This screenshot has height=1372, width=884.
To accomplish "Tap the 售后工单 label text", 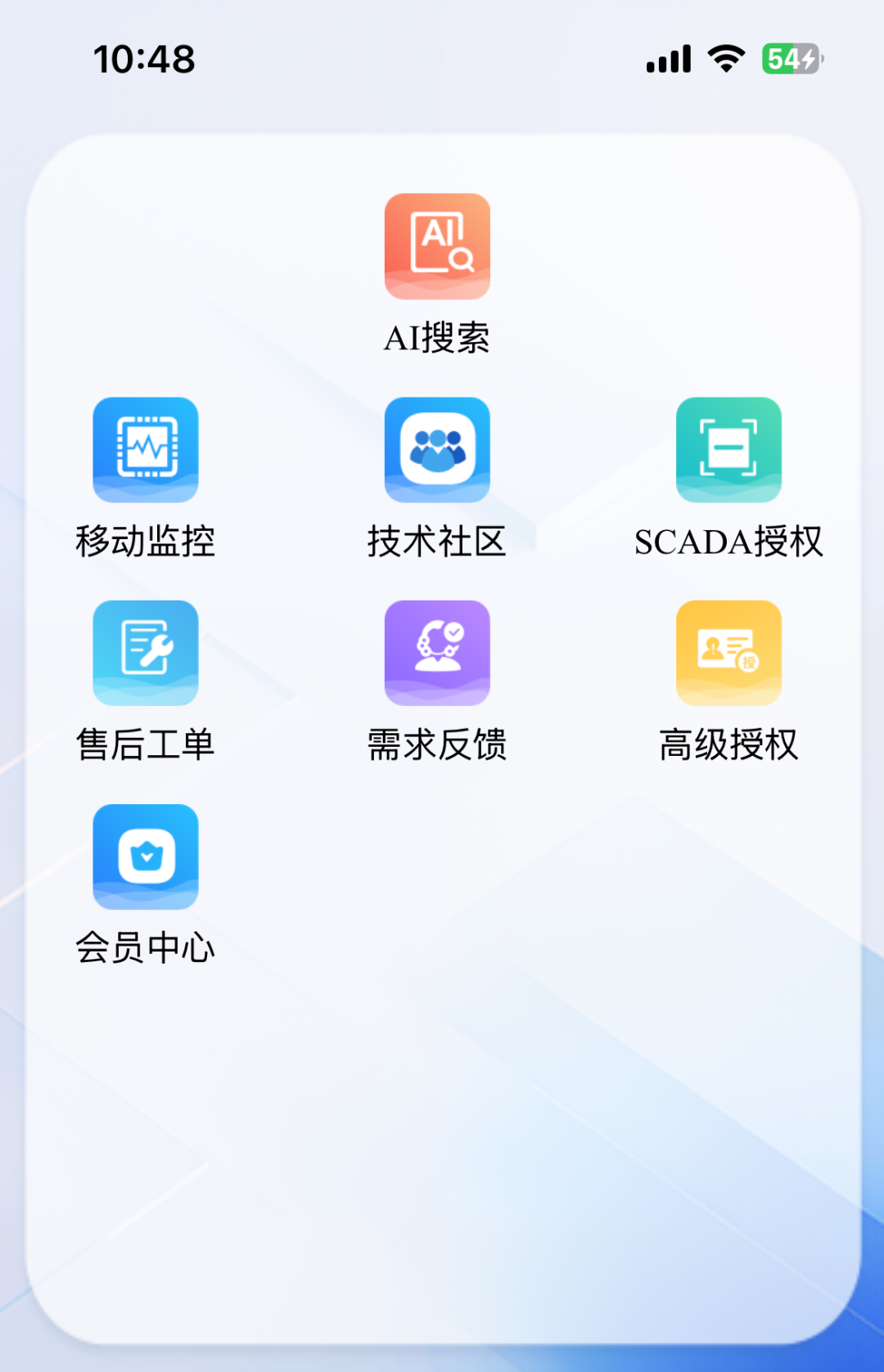I will [x=146, y=744].
